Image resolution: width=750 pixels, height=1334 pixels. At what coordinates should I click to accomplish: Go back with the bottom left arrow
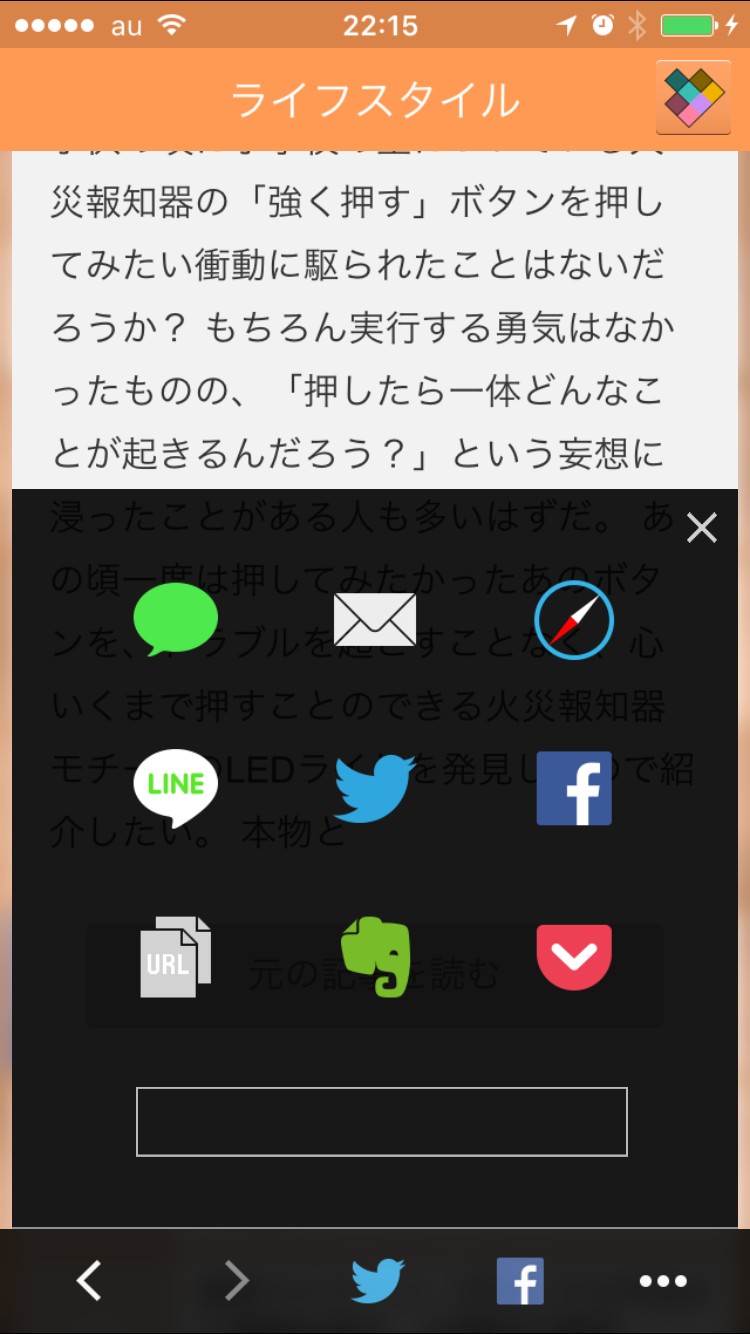(x=90, y=1280)
